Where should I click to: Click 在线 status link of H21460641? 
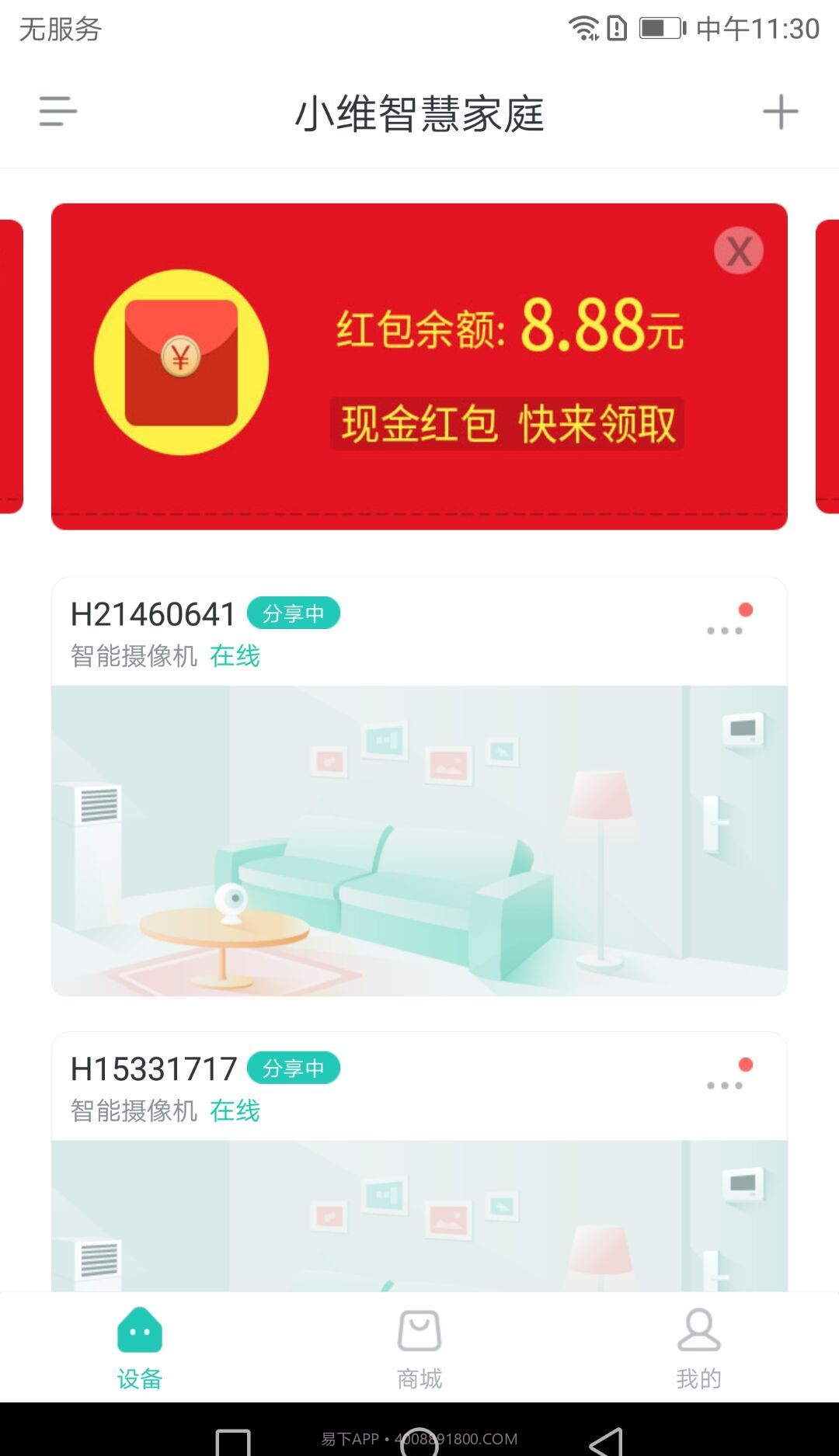(x=235, y=656)
